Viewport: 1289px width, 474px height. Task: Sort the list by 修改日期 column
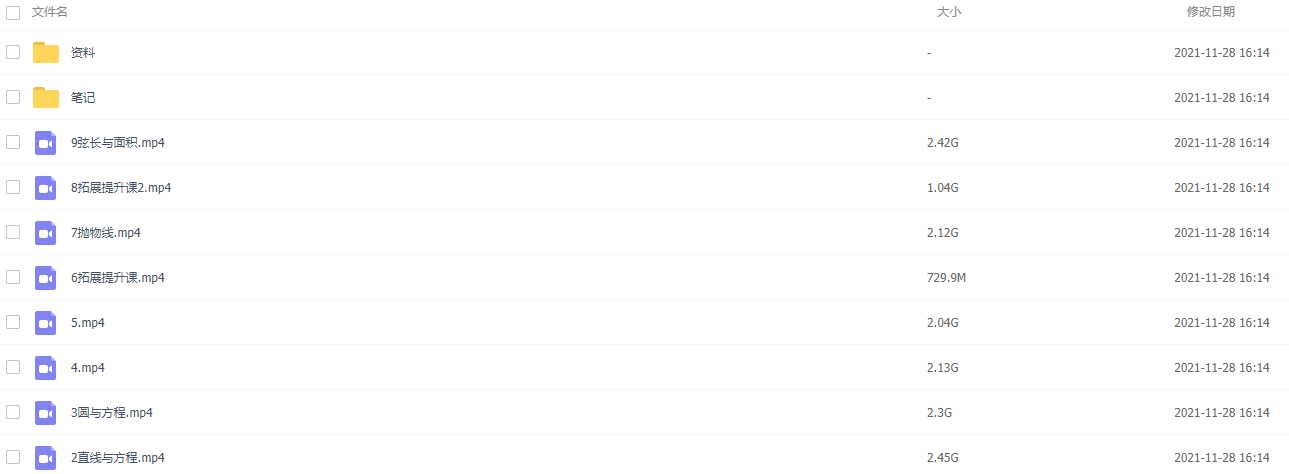coord(1210,12)
